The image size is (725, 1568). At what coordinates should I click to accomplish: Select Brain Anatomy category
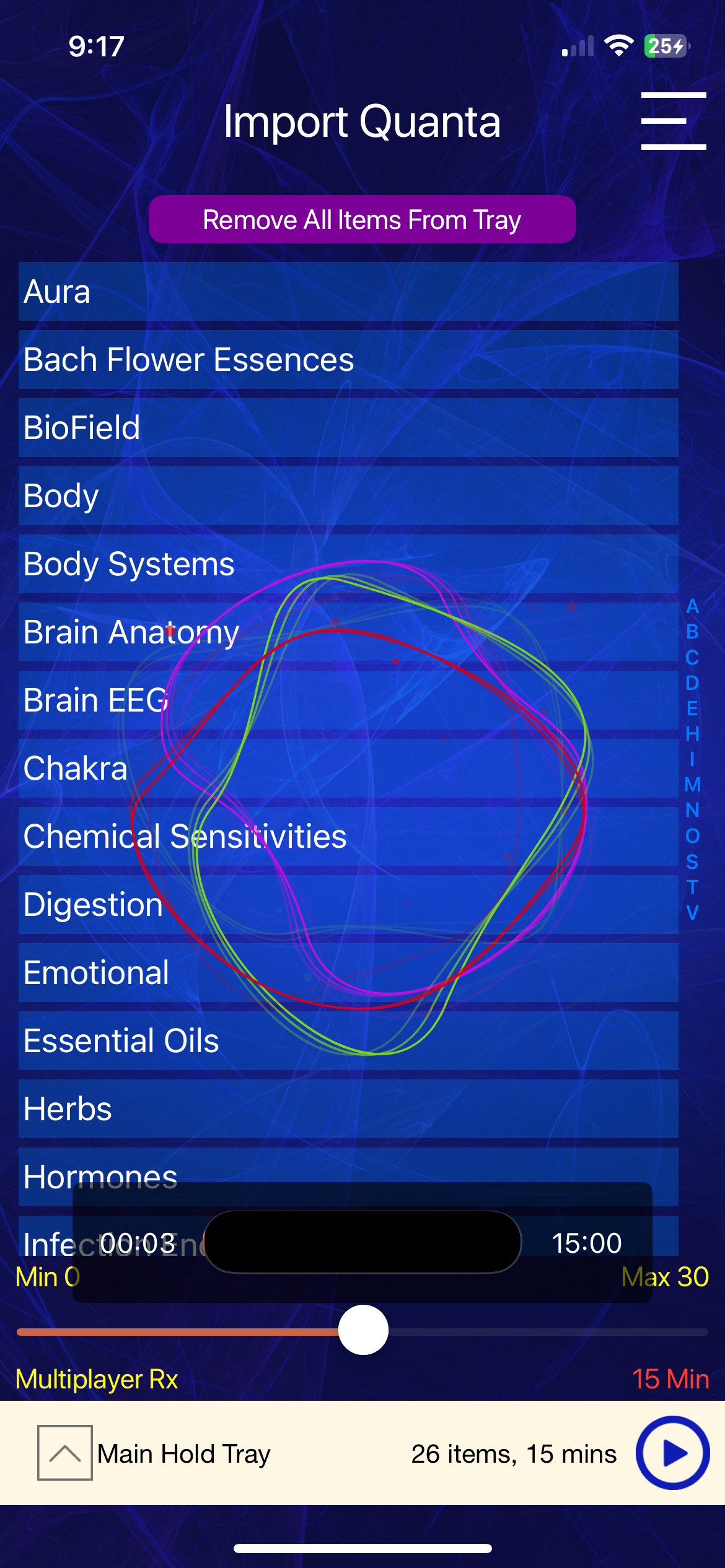point(348,632)
